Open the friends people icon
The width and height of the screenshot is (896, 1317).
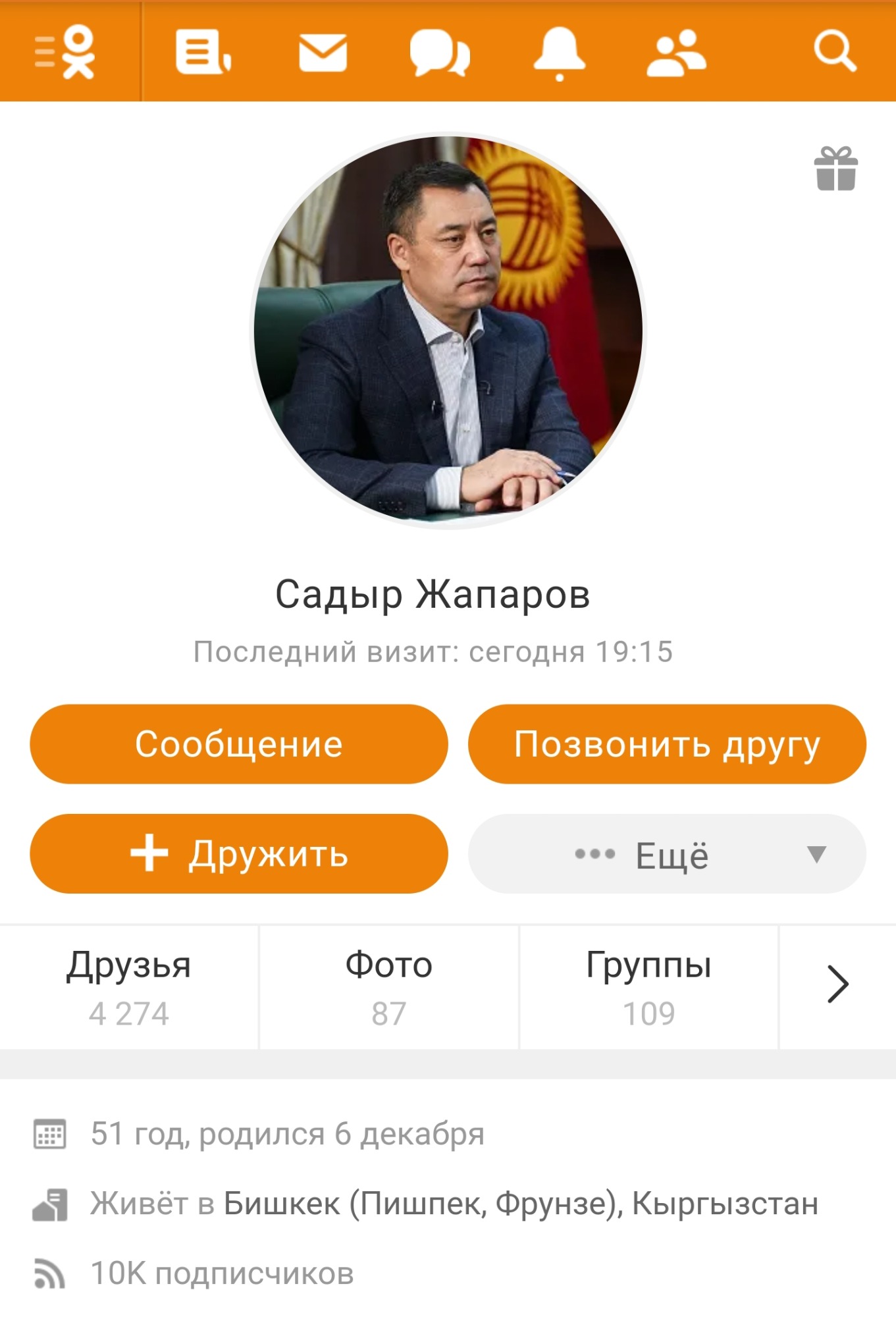[676, 53]
